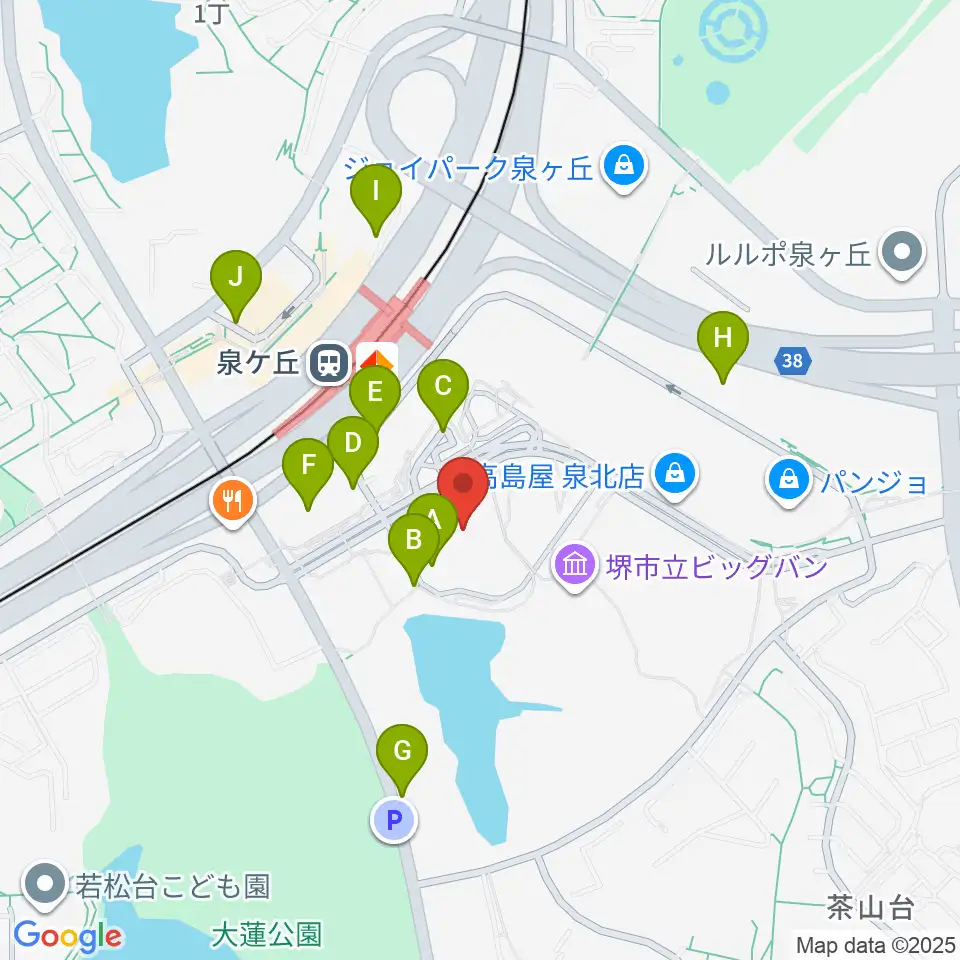This screenshot has width=960, height=960.
Task: Open the 堺市立ビッグバン museum icon
Action: 575,567
